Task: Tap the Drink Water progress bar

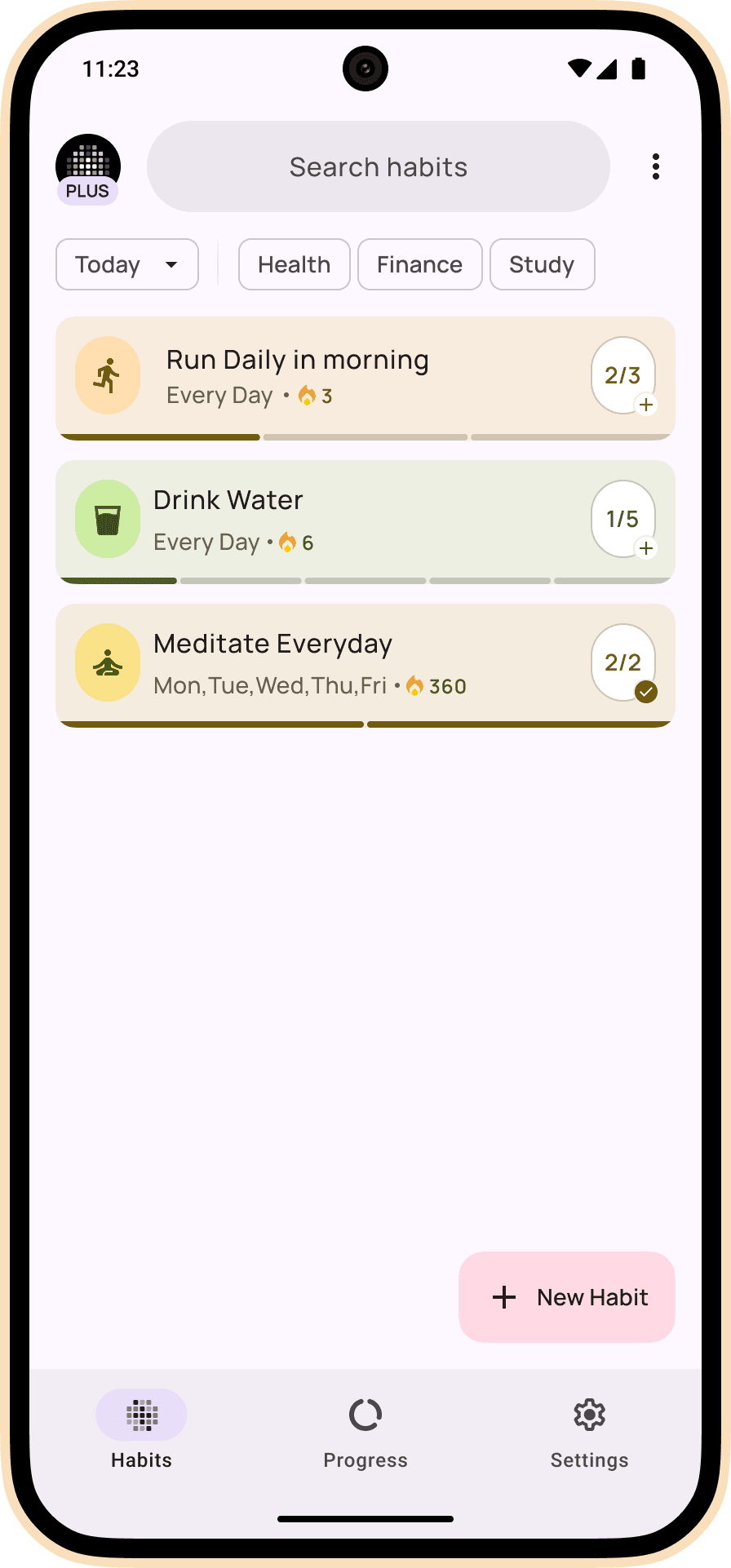Action: pyautogui.click(x=365, y=580)
